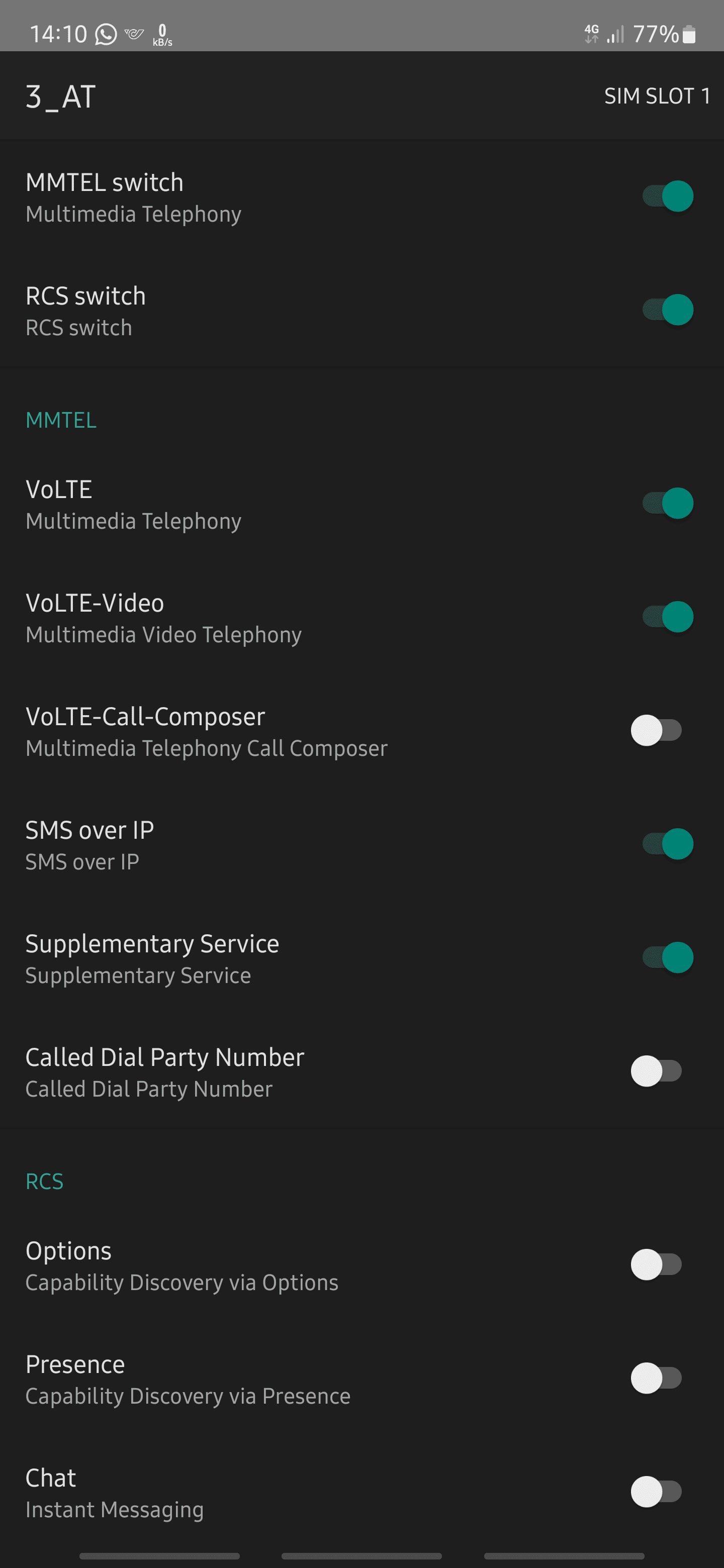Screen dimensions: 724x1568
Task: Enable VoLTE-Call-Composer
Action: pos(656,730)
